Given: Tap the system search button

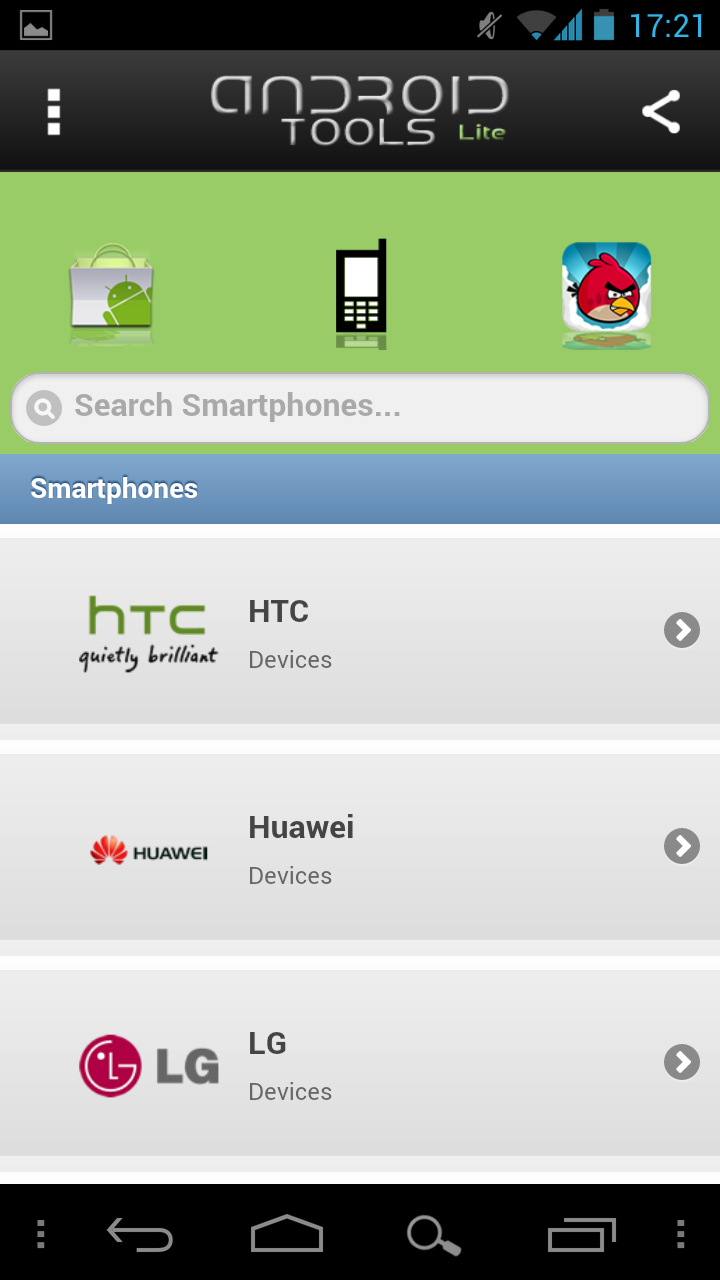Looking at the screenshot, I should coord(433,1235).
